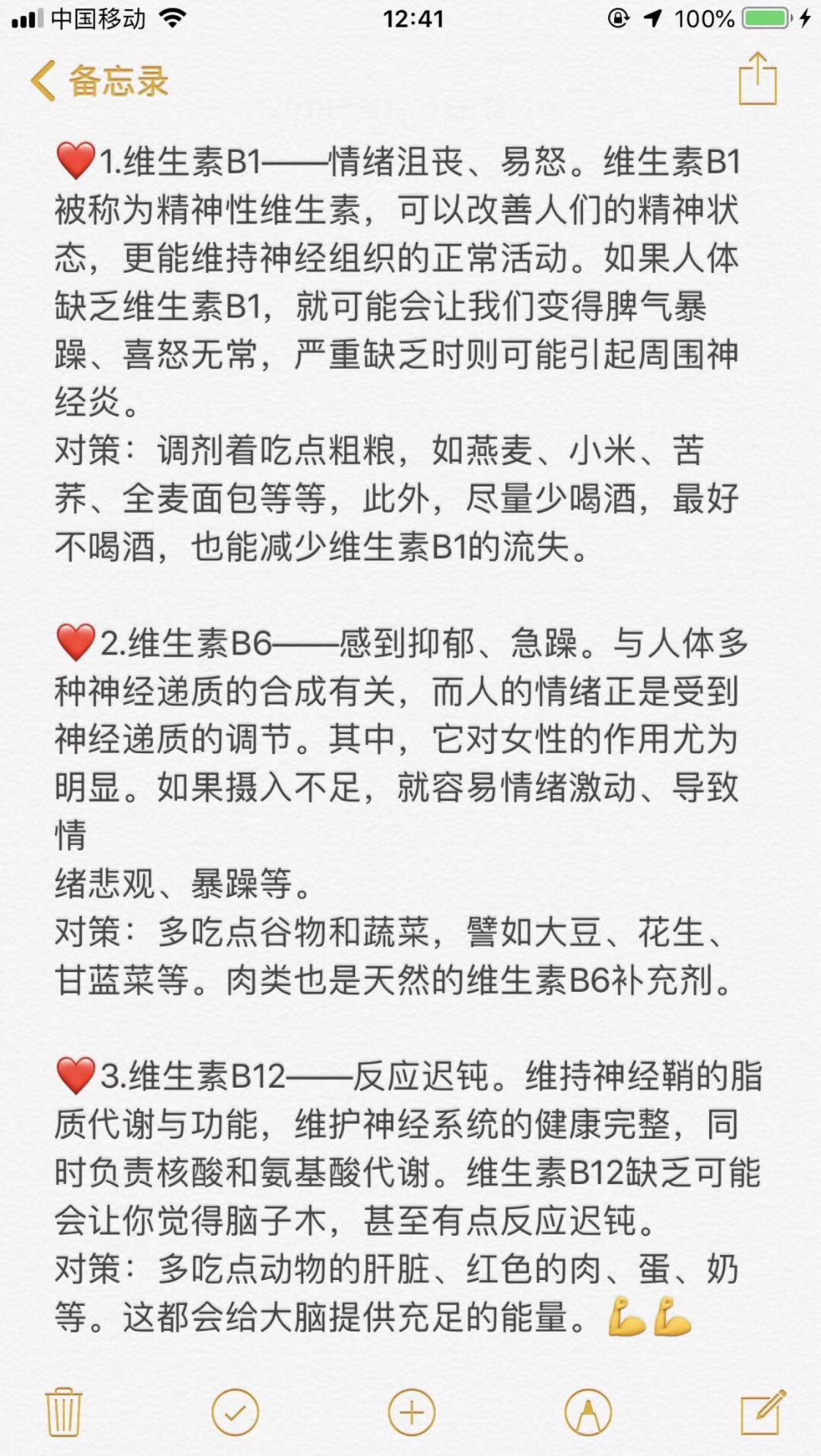Share this note
821x1456 pixels.
pyautogui.click(x=758, y=79)
